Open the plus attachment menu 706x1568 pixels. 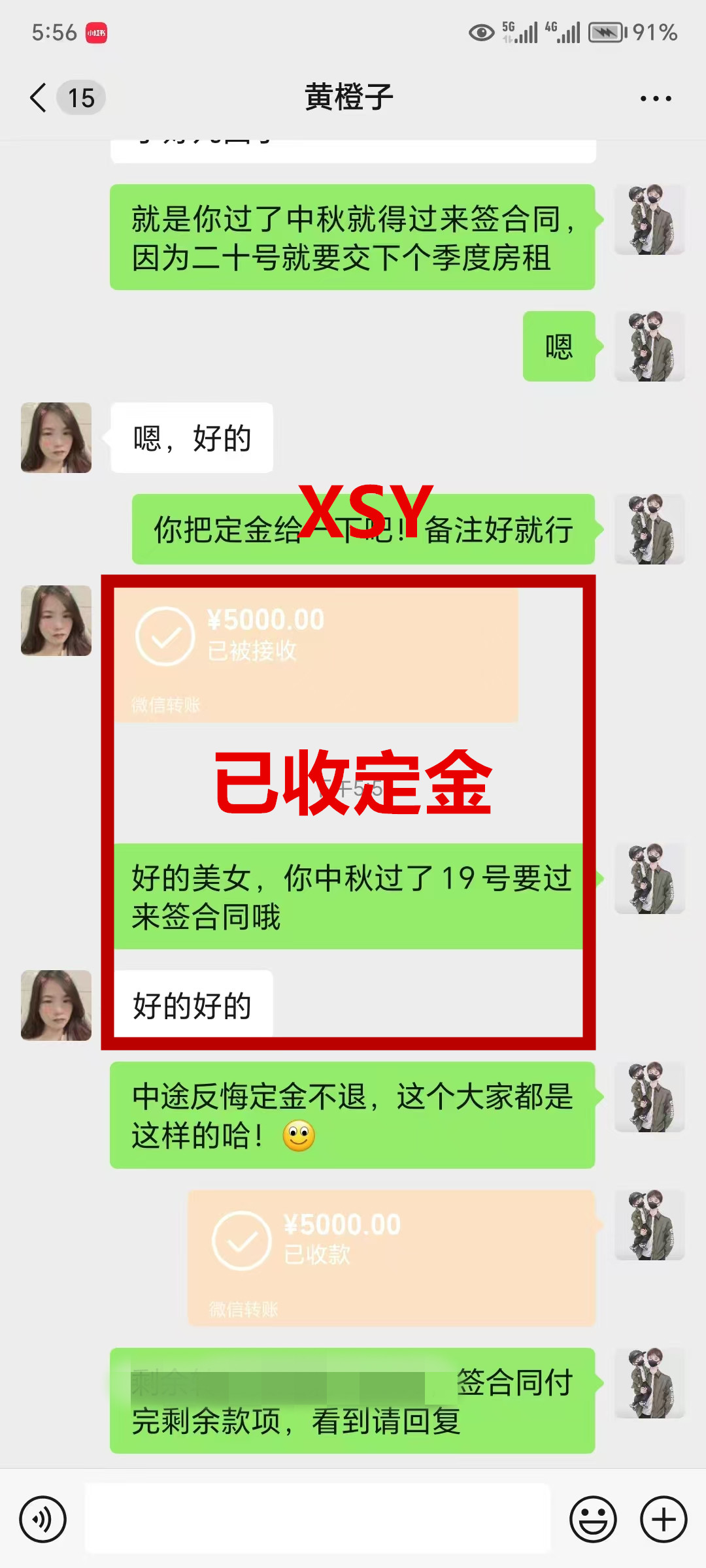click(664, 1519)
